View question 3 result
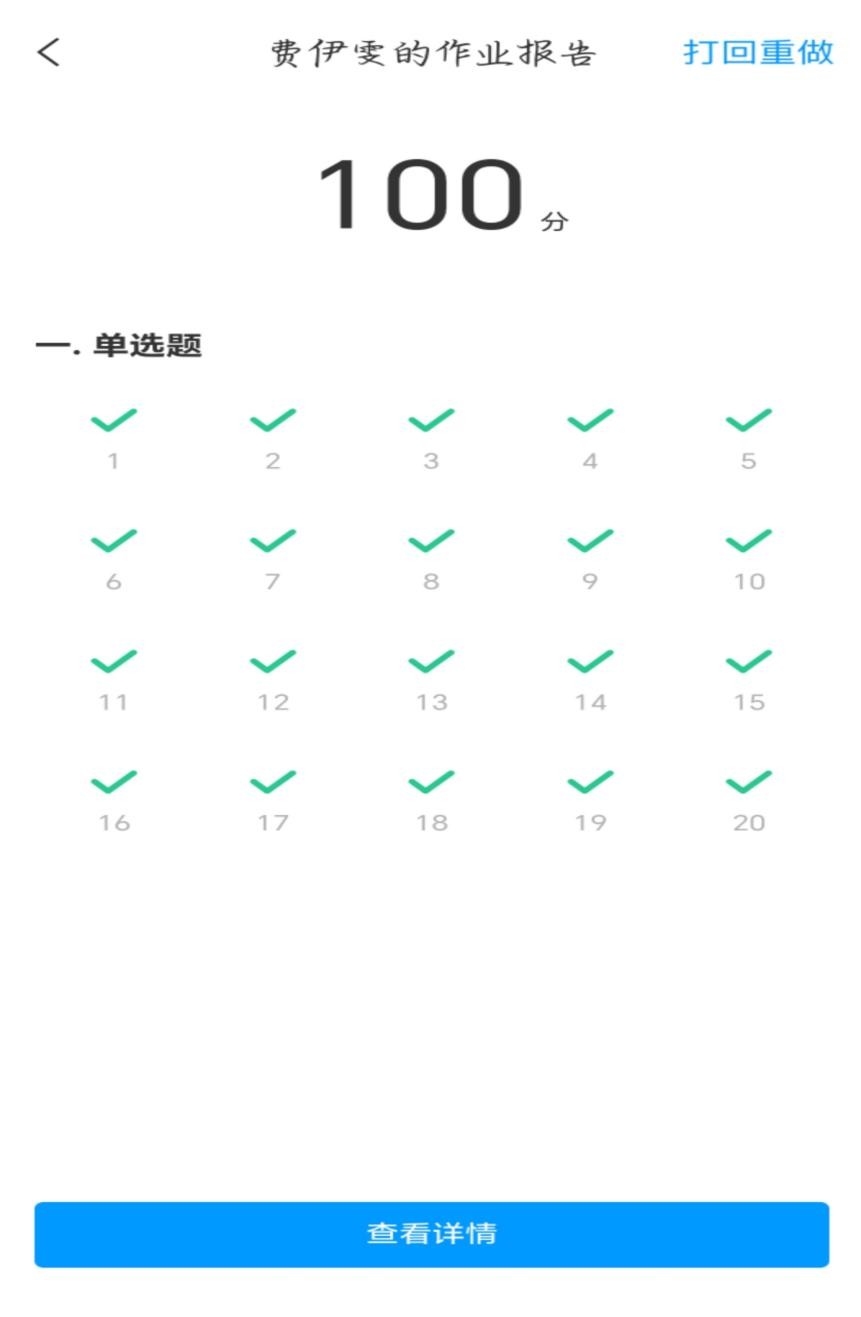The height and width of the screenshot is (1317, 861). [431, 435]
